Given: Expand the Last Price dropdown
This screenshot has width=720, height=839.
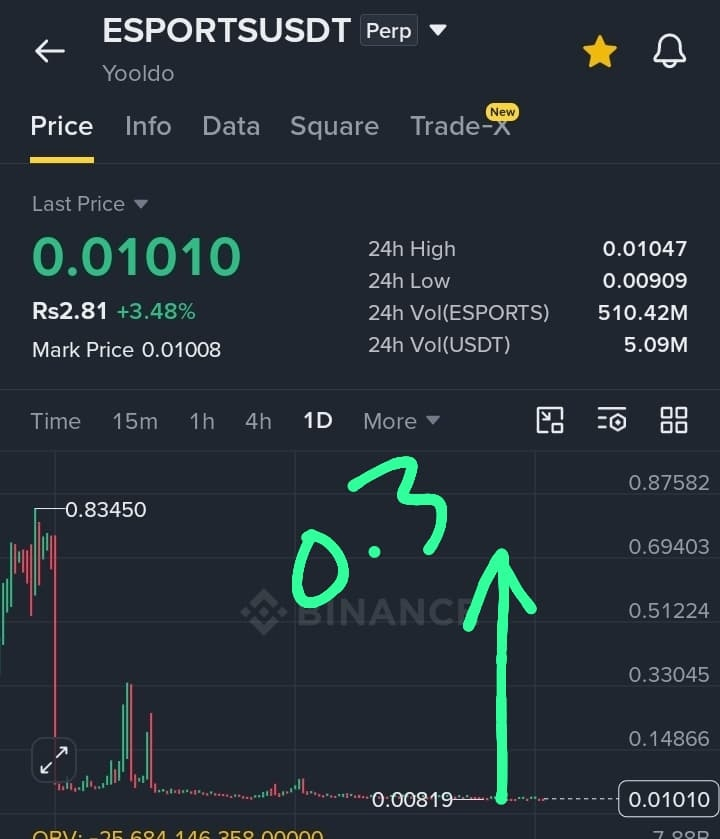Looking at the screenshot, I should (89, 204).
